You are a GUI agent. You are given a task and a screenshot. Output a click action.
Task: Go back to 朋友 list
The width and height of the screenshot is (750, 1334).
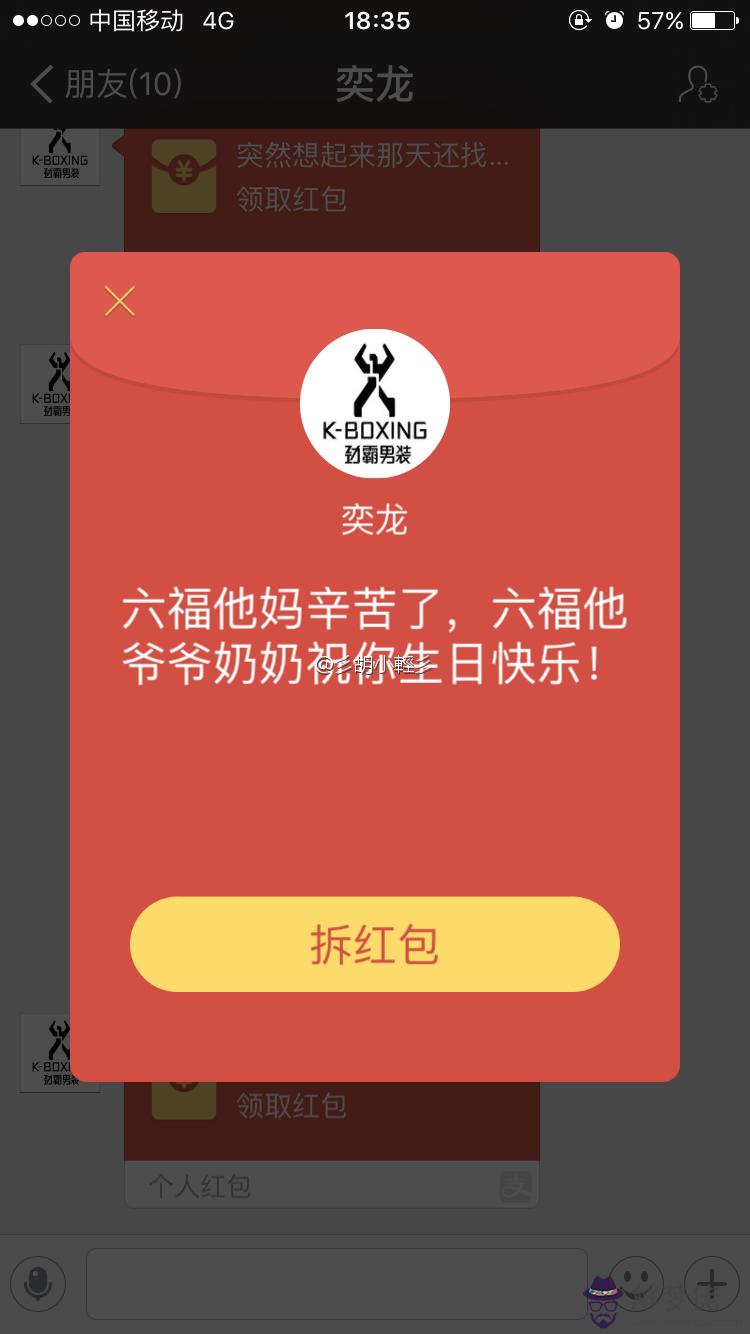pos(105,85)
